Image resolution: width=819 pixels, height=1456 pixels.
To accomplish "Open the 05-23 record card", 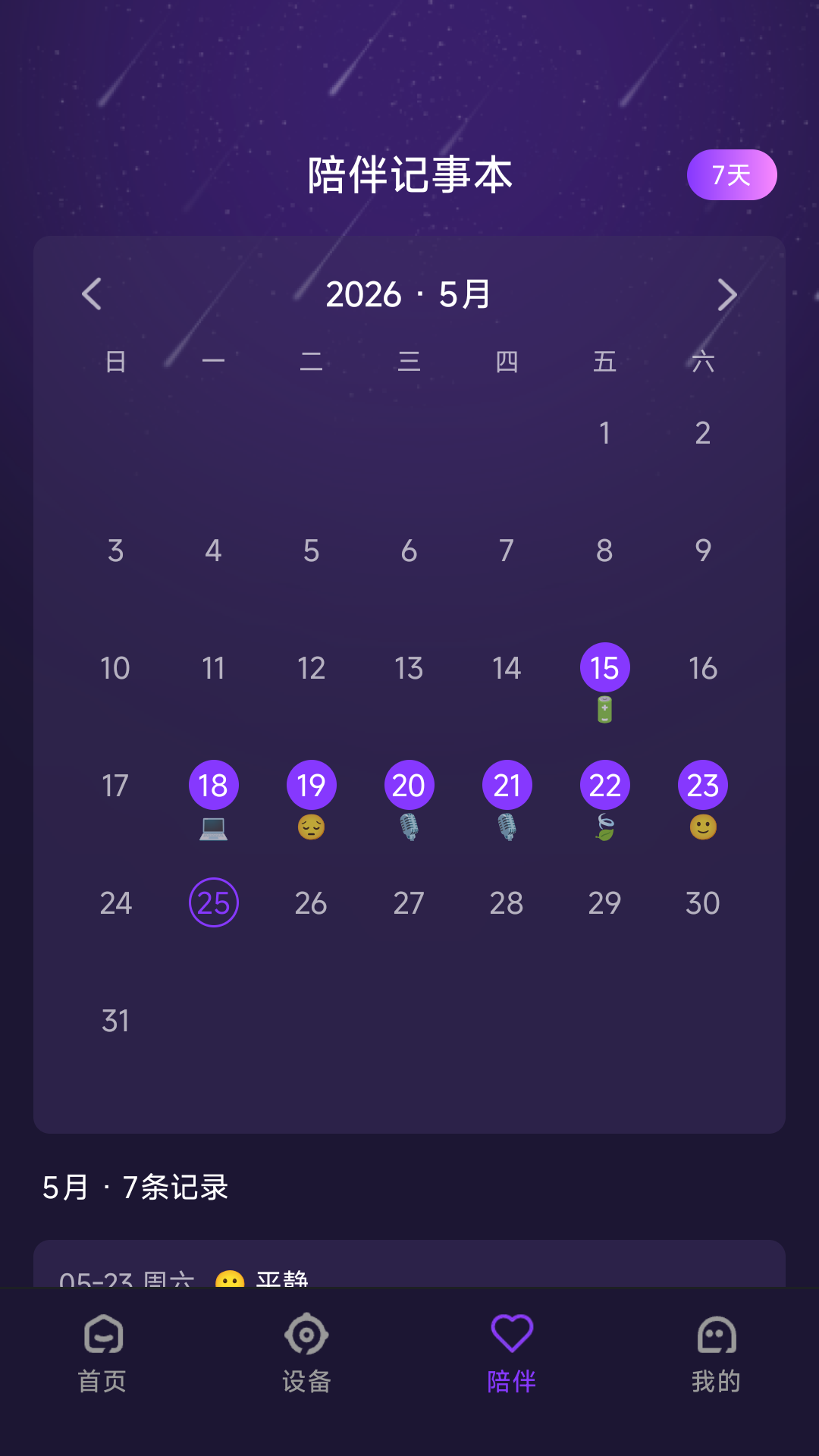I will pos(409,1264).
